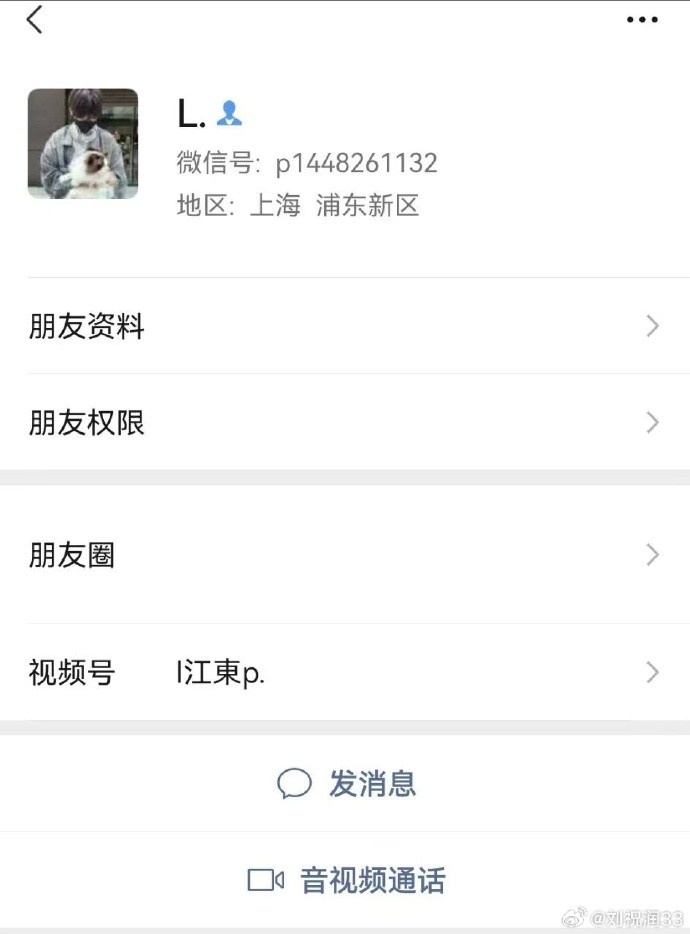Open the 视频号 channel l江東p.
The width and height of the screenshot is (690, 934).
click(x=345, y=672)
